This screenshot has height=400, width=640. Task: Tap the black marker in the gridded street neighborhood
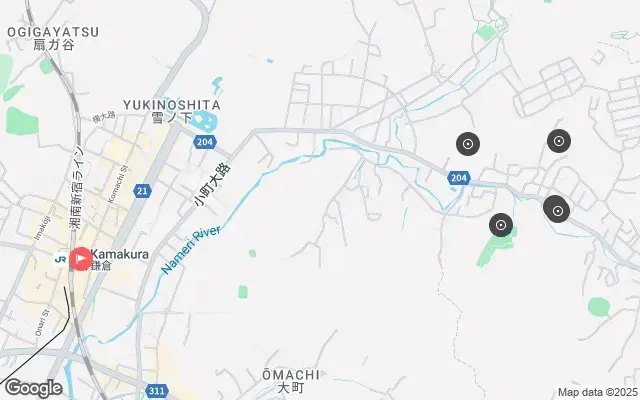tap(558, 142)
